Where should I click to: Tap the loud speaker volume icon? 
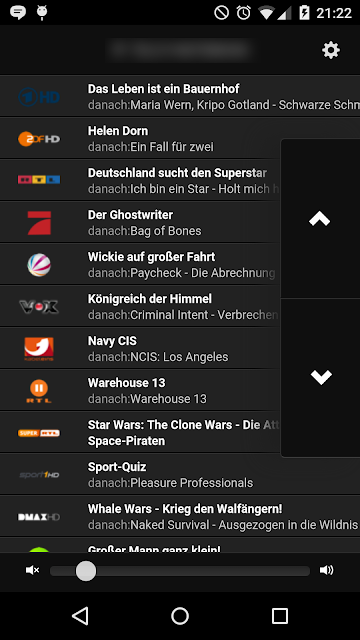click(327, 570)
